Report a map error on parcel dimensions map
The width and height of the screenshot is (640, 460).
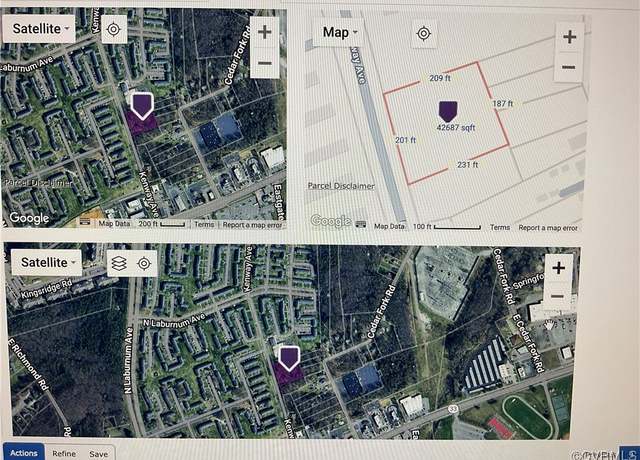coord(548,228)
